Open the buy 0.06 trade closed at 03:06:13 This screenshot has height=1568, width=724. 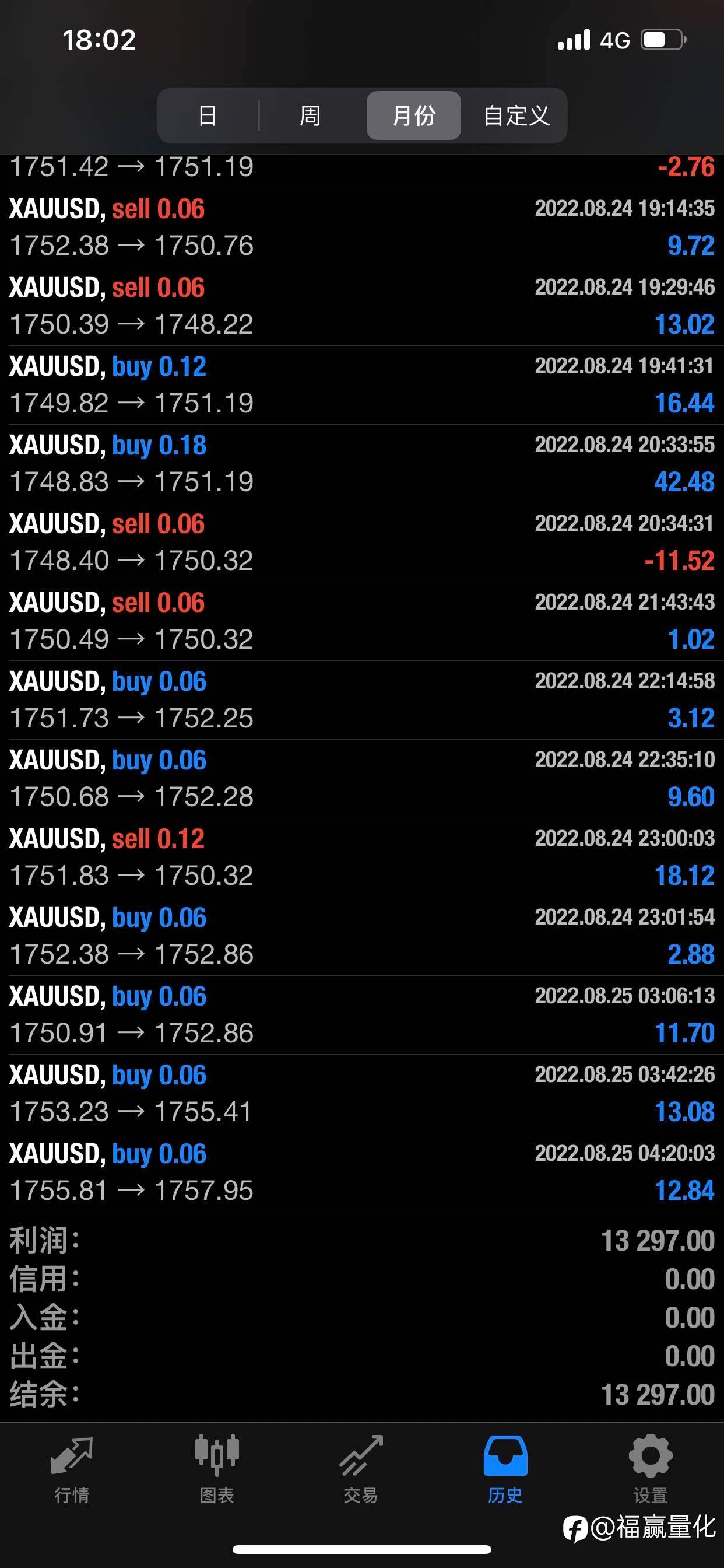(x=362, y=1016)
